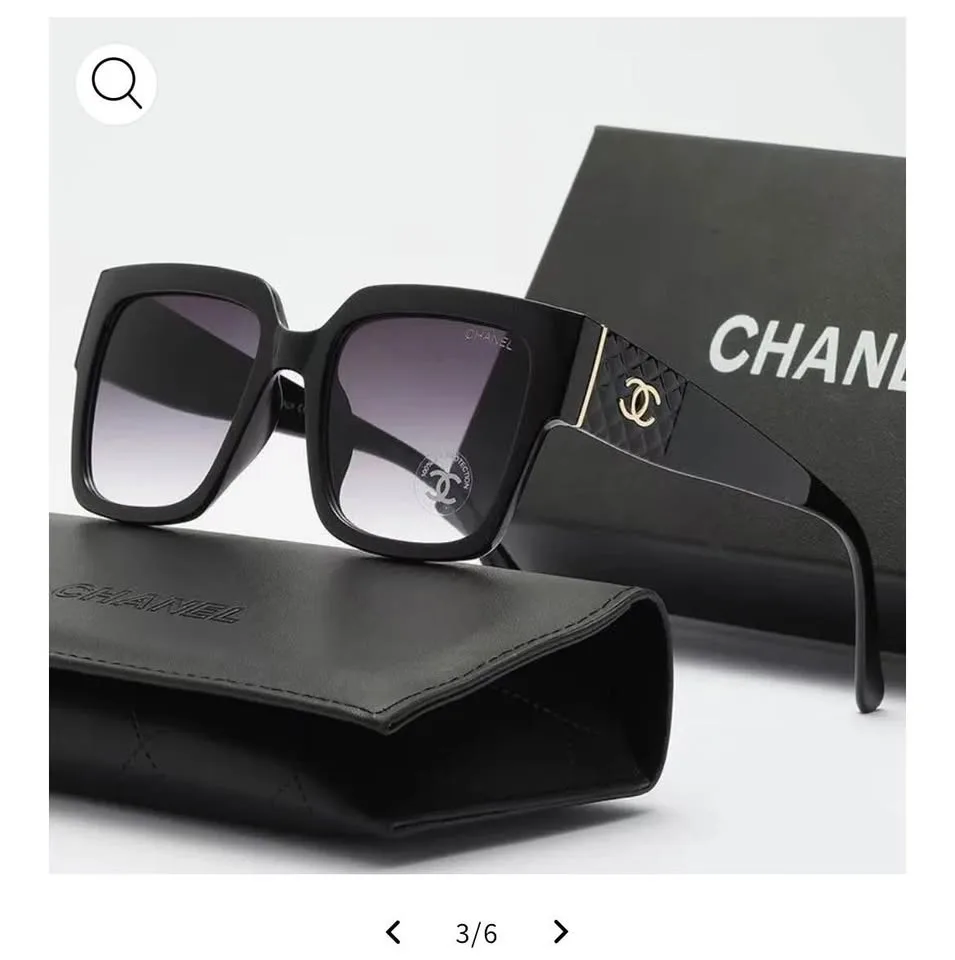This screenshot has height=960, width=955.
Task: Select the magnifier in the top-left corner
Action: click(x=117, y=84)
